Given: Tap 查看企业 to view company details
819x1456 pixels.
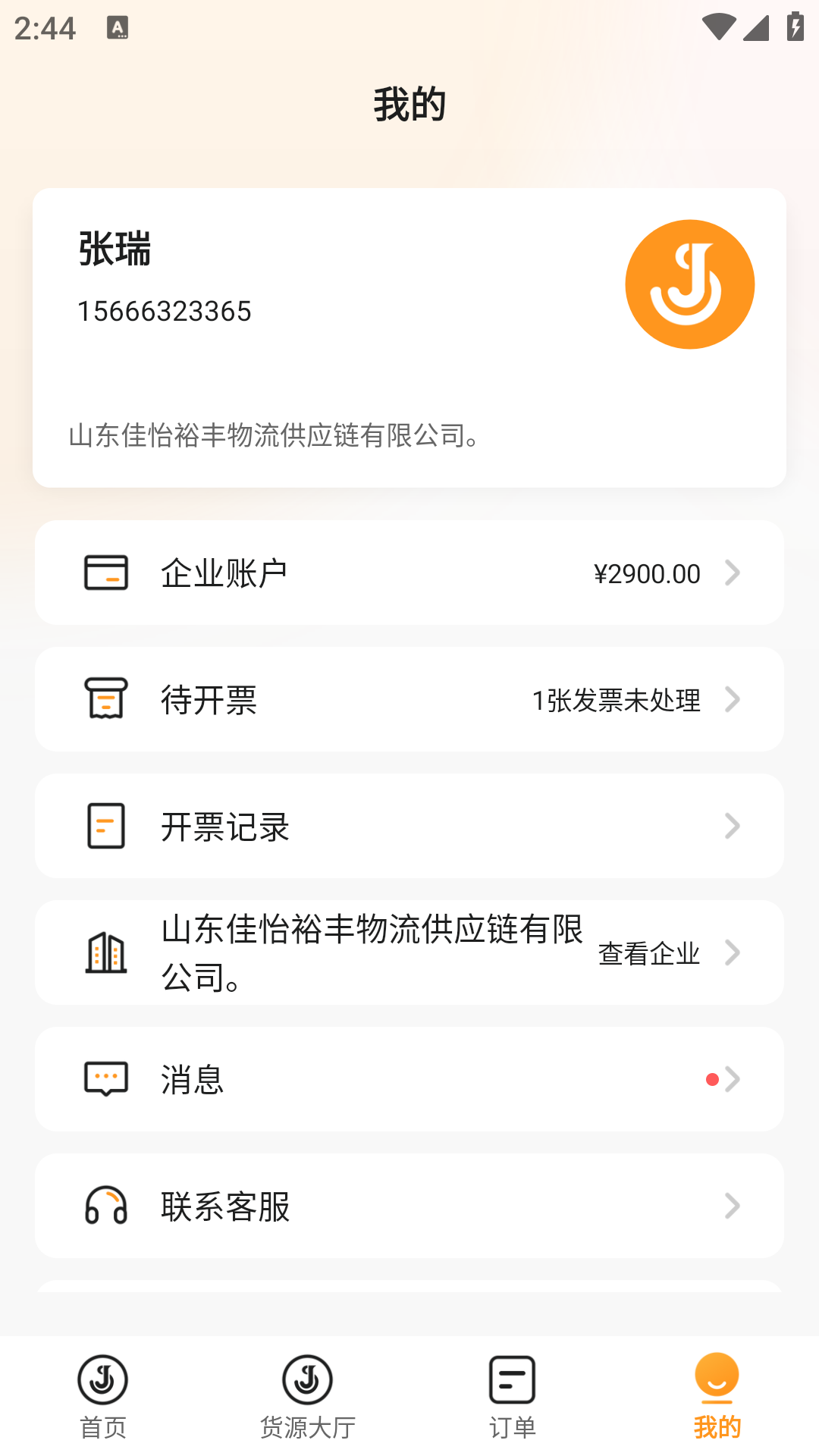Looking at the screenshot, I should [649, 953].
